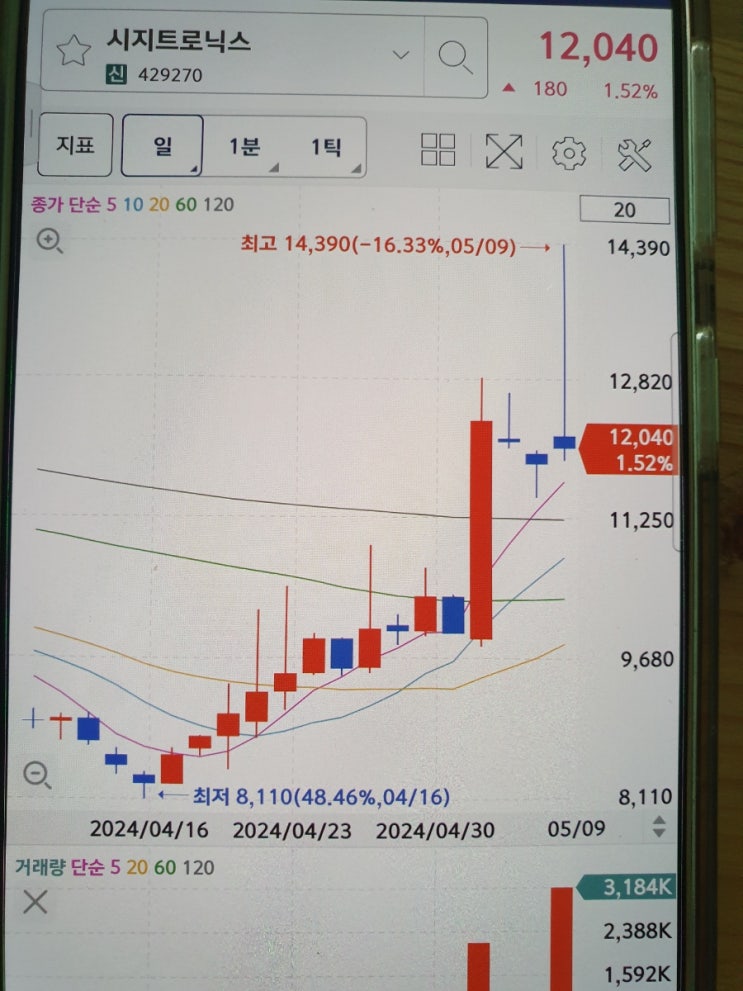Open stock search with the magnifier icon
Screen dimensions: 743x991
pyautogui.click(x=456, y=58)
